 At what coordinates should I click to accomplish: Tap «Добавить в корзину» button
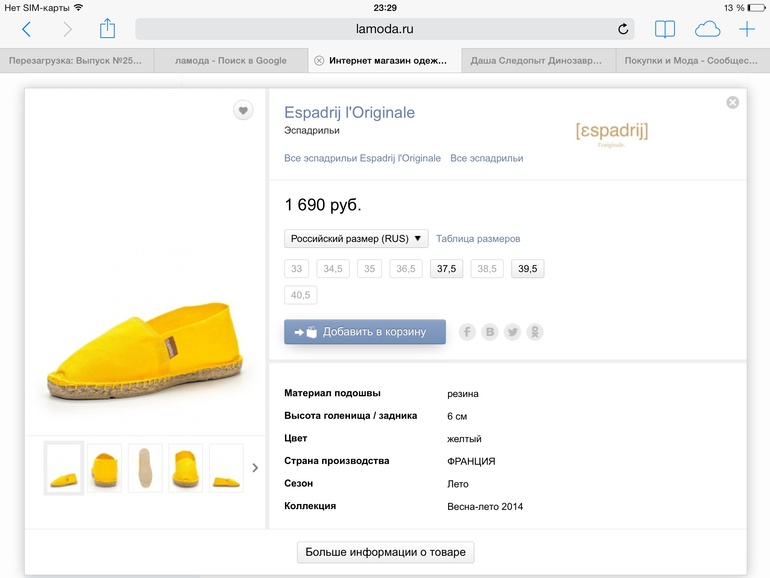(365, 332)
